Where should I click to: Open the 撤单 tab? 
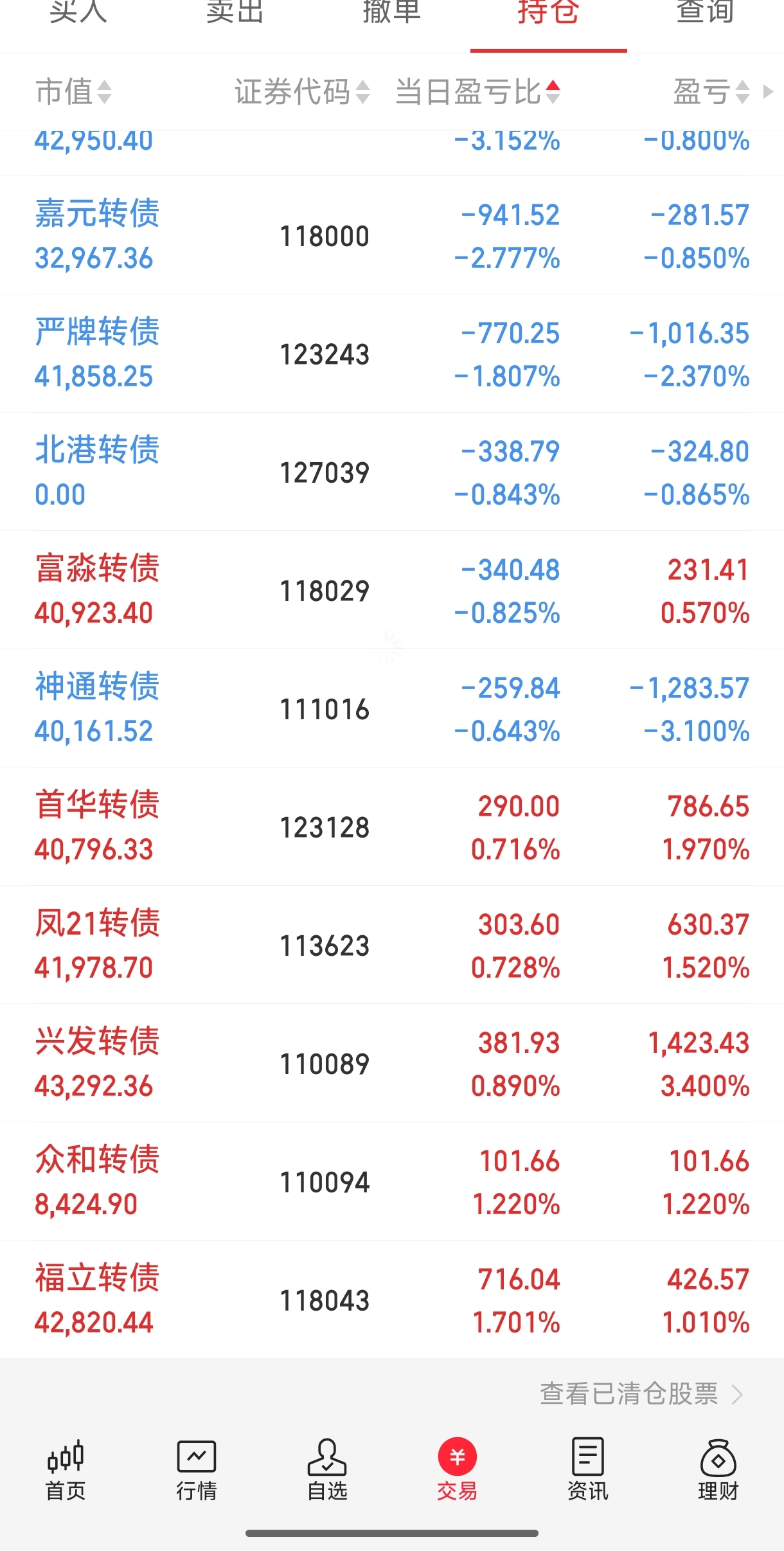pyautogui.click(x=392, y=13)
